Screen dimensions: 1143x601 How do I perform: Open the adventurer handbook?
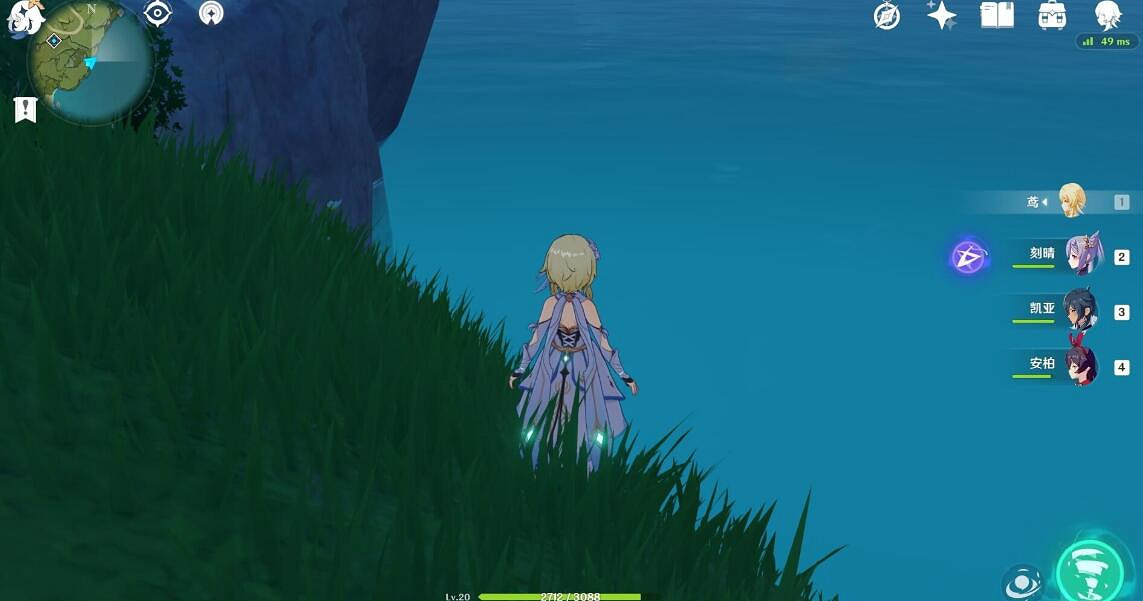pos(997,15)
